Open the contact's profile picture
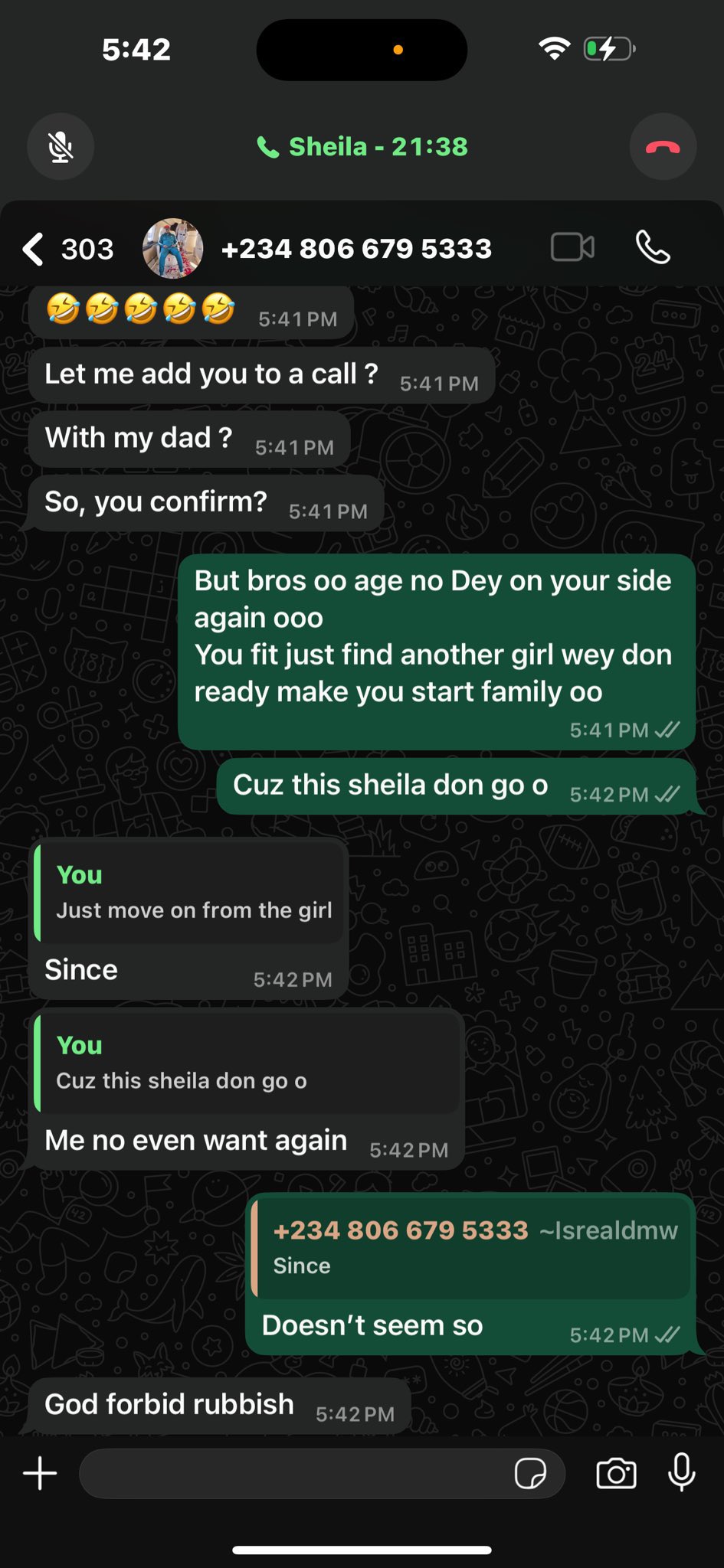724x1568 pixels. [x=172, y=248]
